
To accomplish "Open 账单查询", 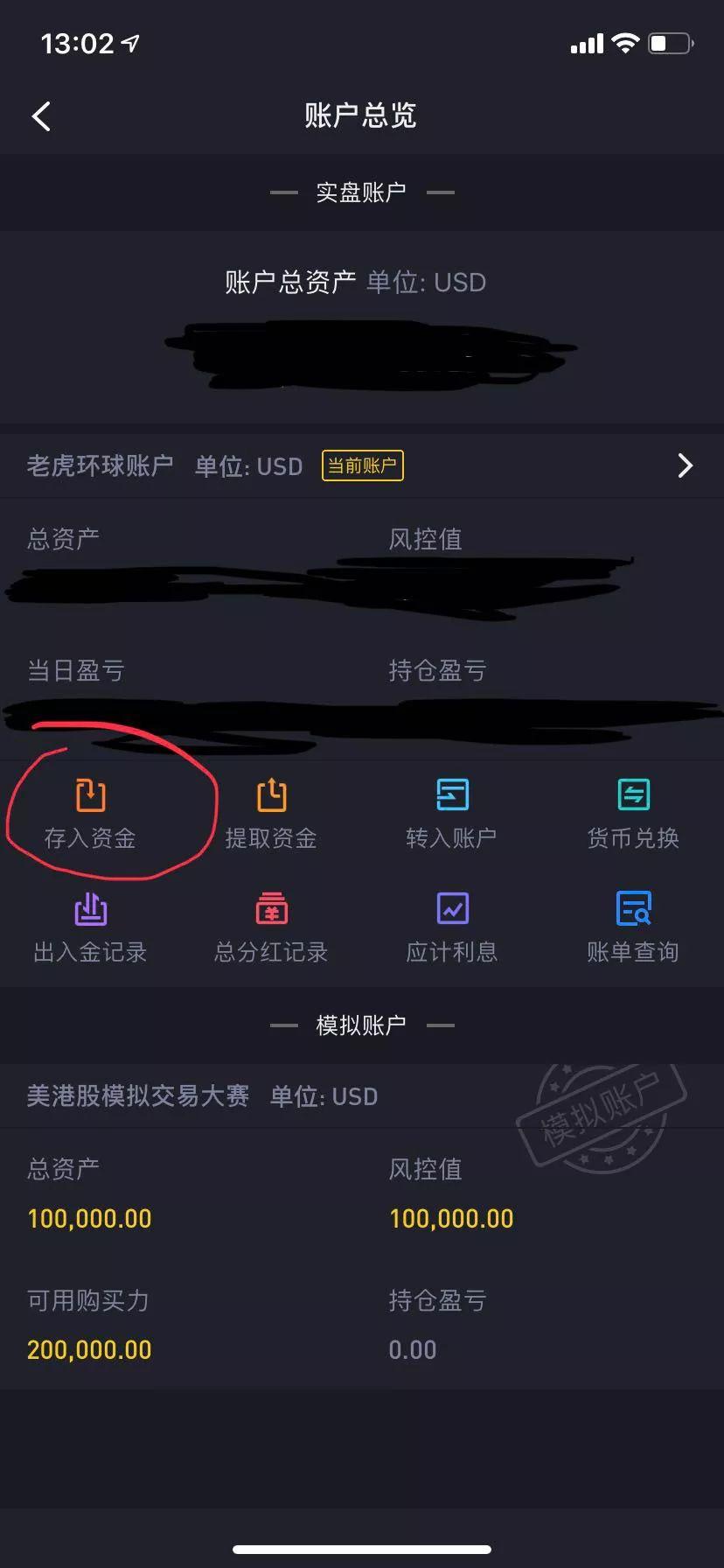I will [632, 927].
